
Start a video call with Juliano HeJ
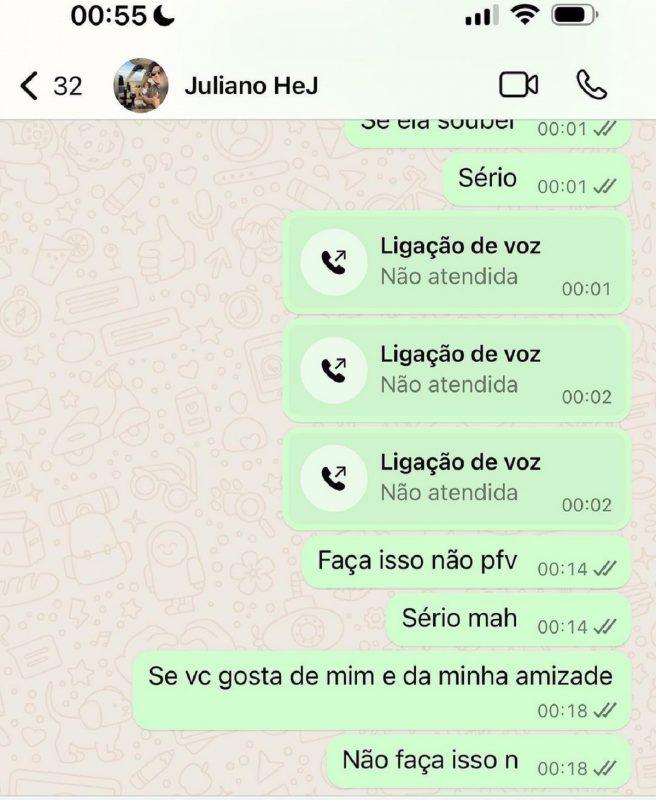519,86
